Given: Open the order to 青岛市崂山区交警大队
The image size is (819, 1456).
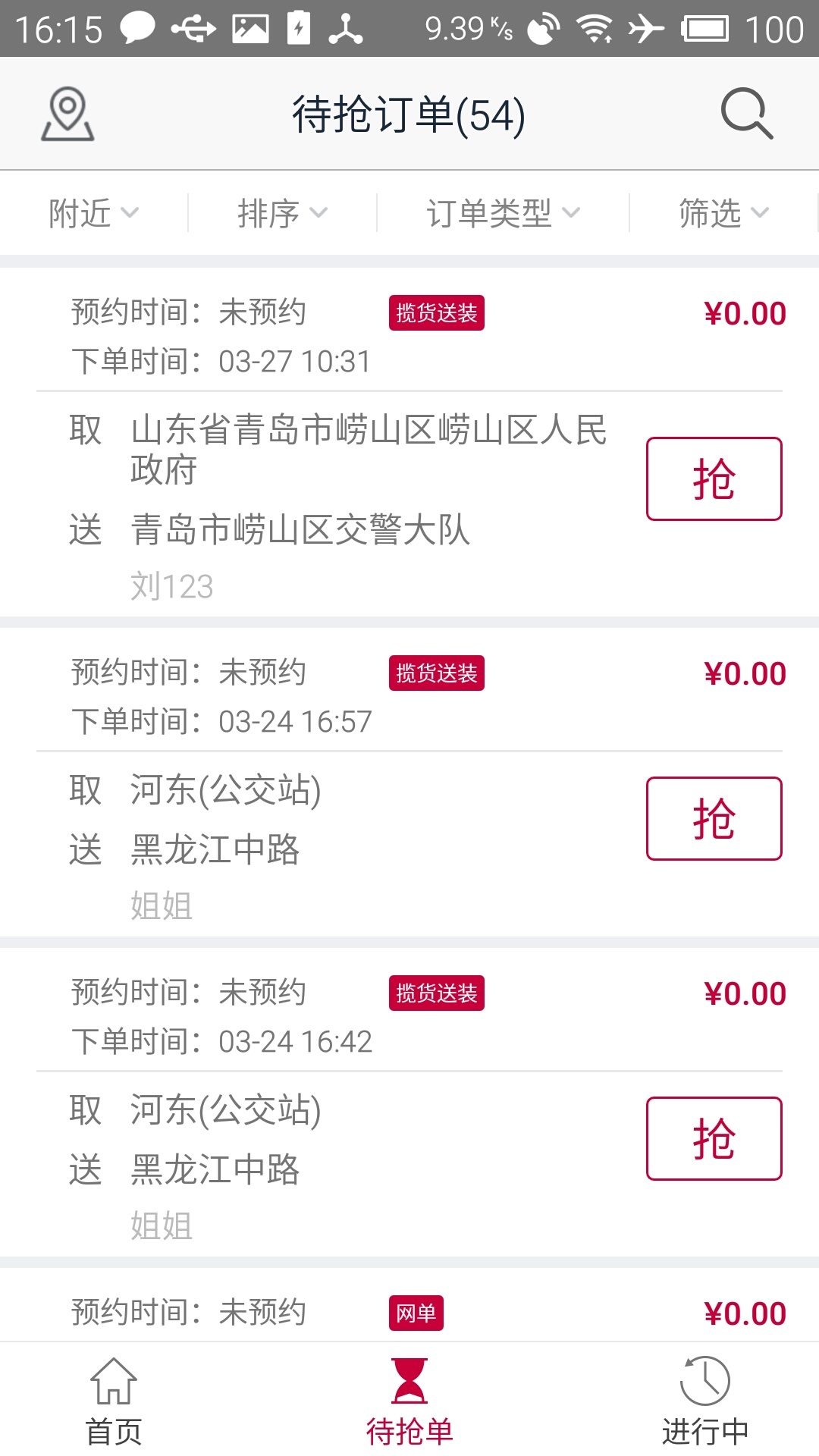Looking at the screenshot, I should click(x=300, y=529).
